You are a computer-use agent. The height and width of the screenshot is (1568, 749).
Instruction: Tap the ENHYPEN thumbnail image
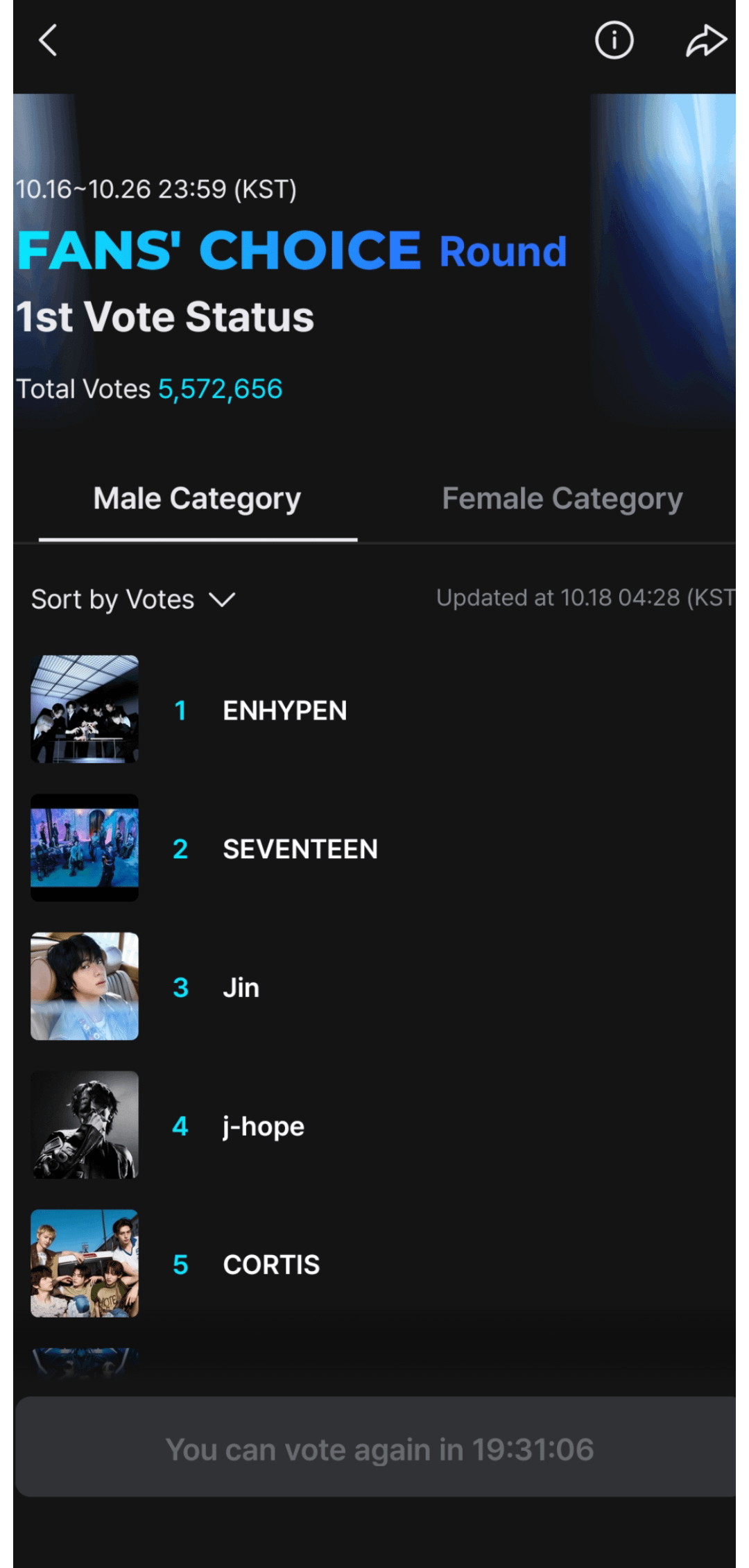(x=84, y=709)
